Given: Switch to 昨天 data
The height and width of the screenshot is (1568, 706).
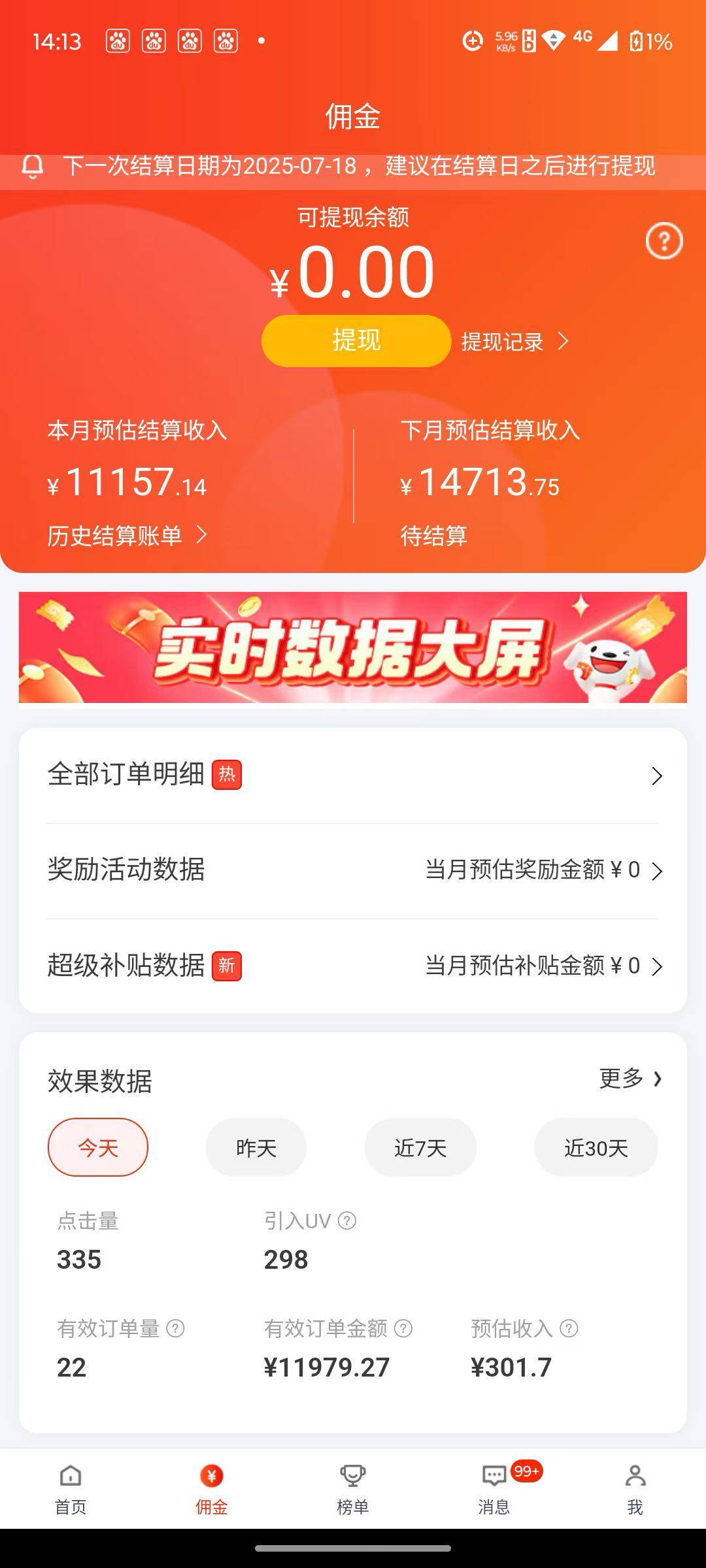Looking at the screenshot, I should click(x=256, y=1147).
